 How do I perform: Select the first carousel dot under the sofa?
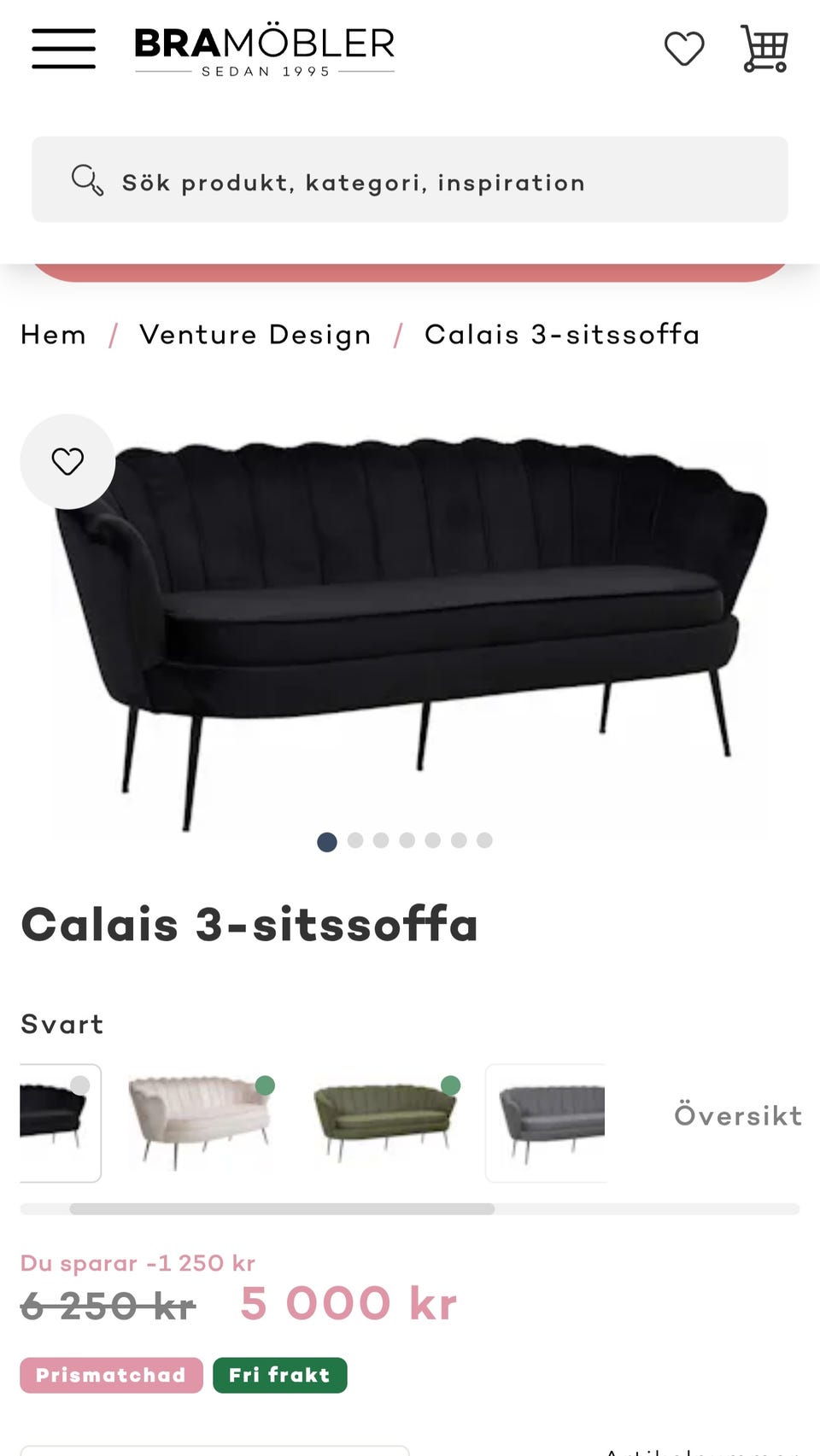pyautogui.click(x=325, y=840)
